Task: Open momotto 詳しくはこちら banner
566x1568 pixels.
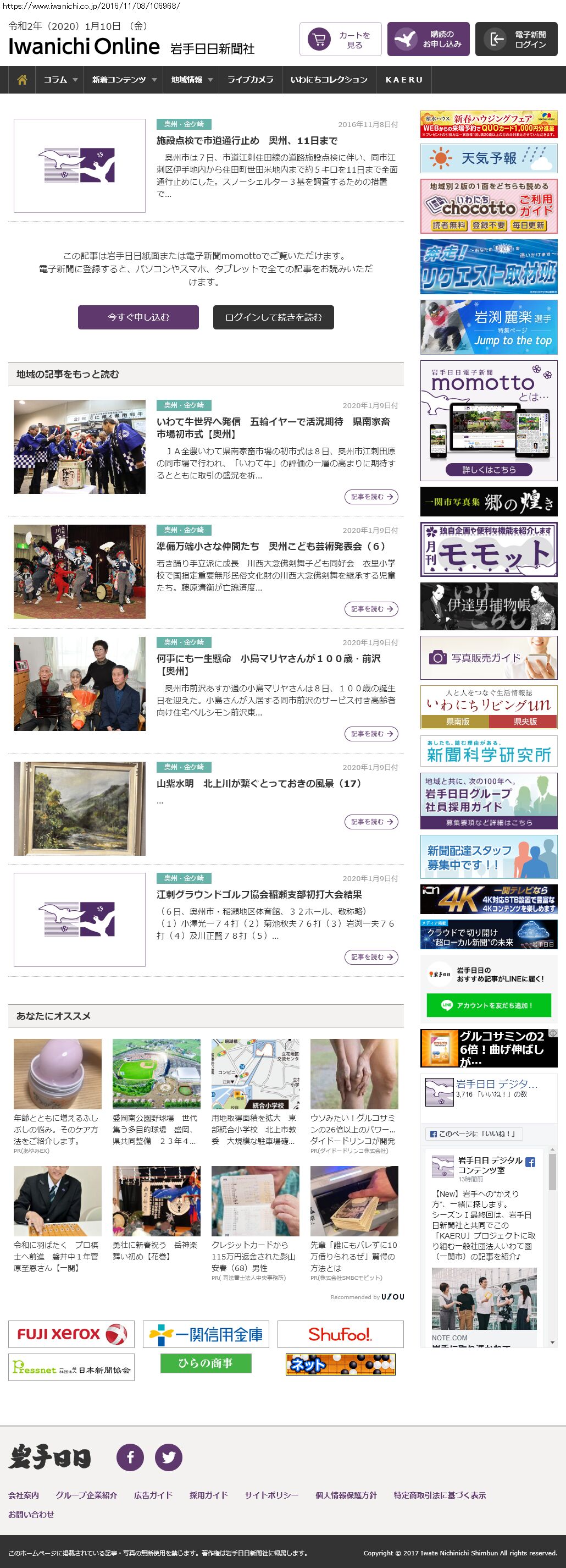Action: pyautogui.click(x=488, y=469)
